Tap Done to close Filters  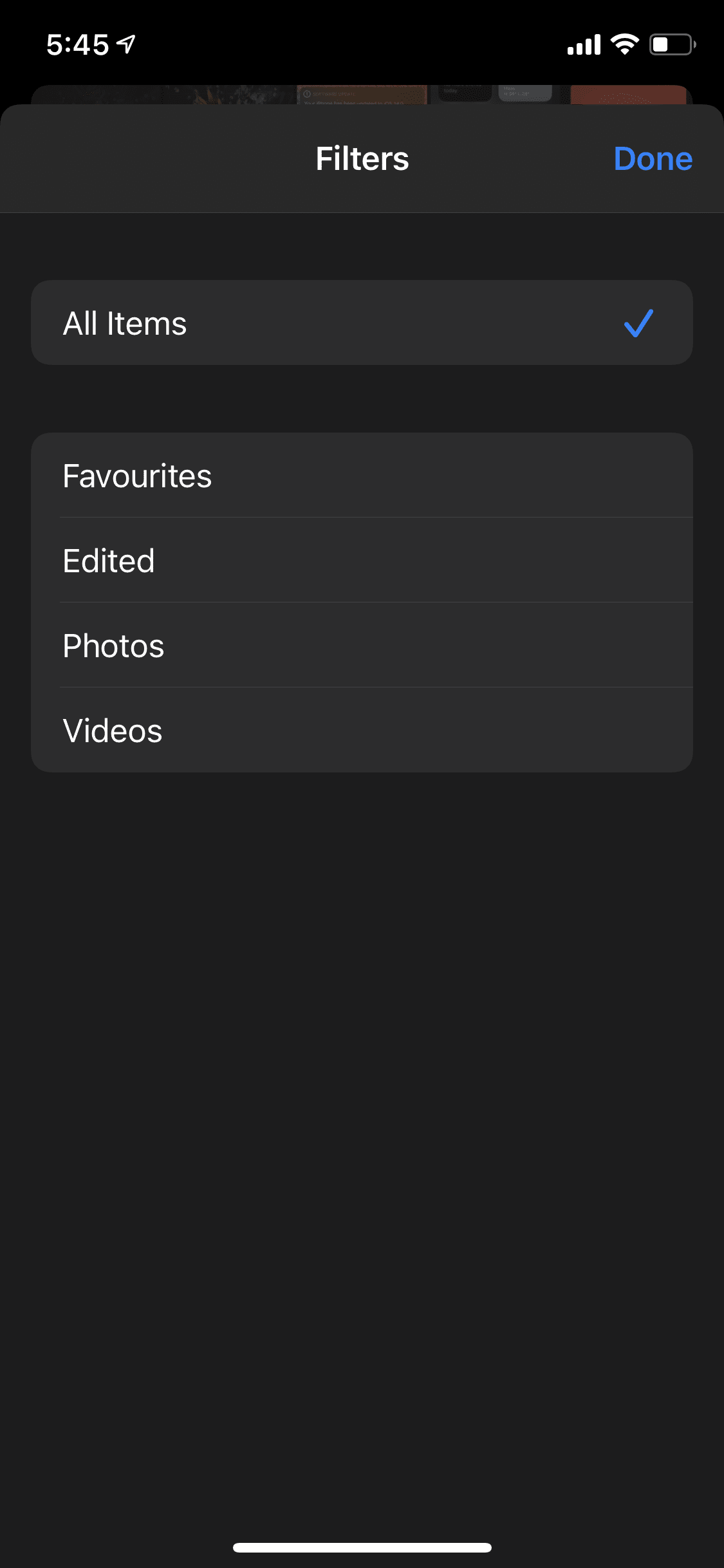pyautogui.click(x=653, y=158)
